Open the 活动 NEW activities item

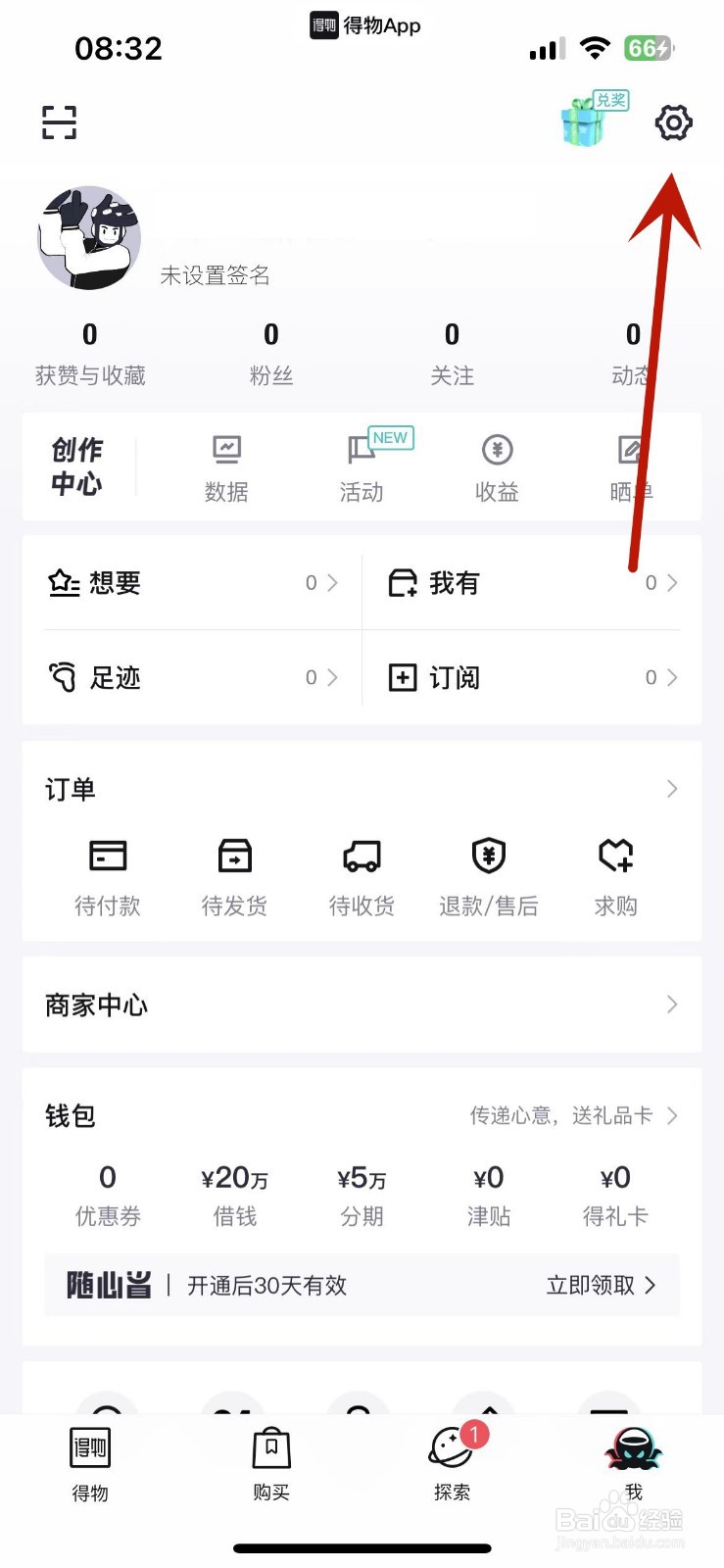(x=362, y=467)
